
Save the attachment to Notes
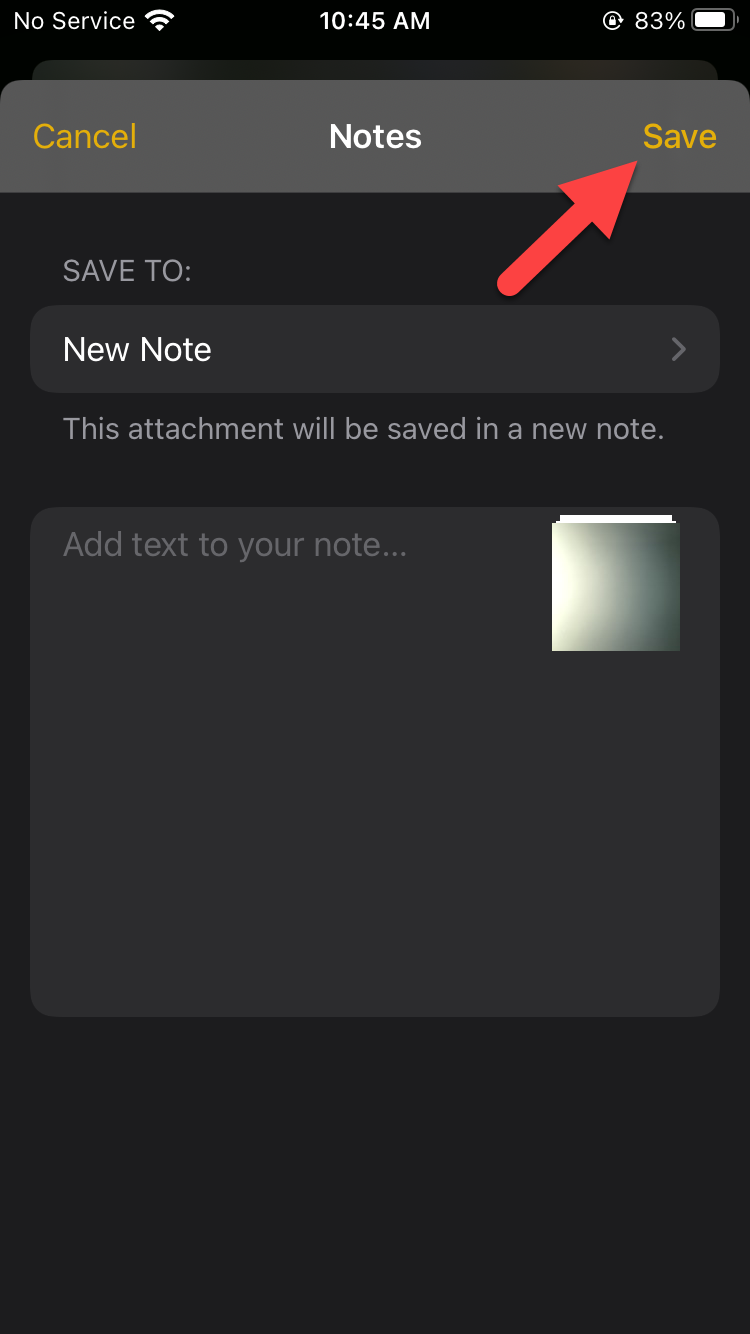pyautogui.click(x=679, y=137)
